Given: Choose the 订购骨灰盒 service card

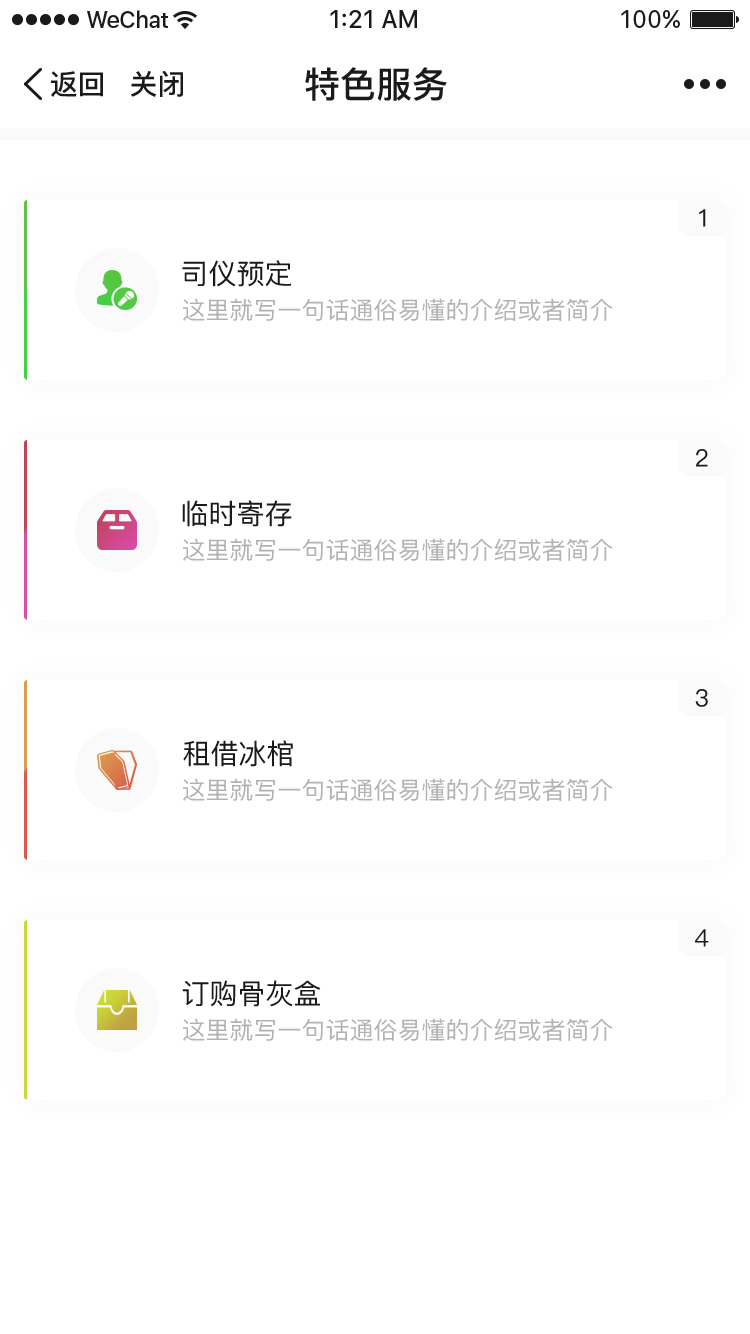Looking at the screenshot, I should pos(375,1010).
